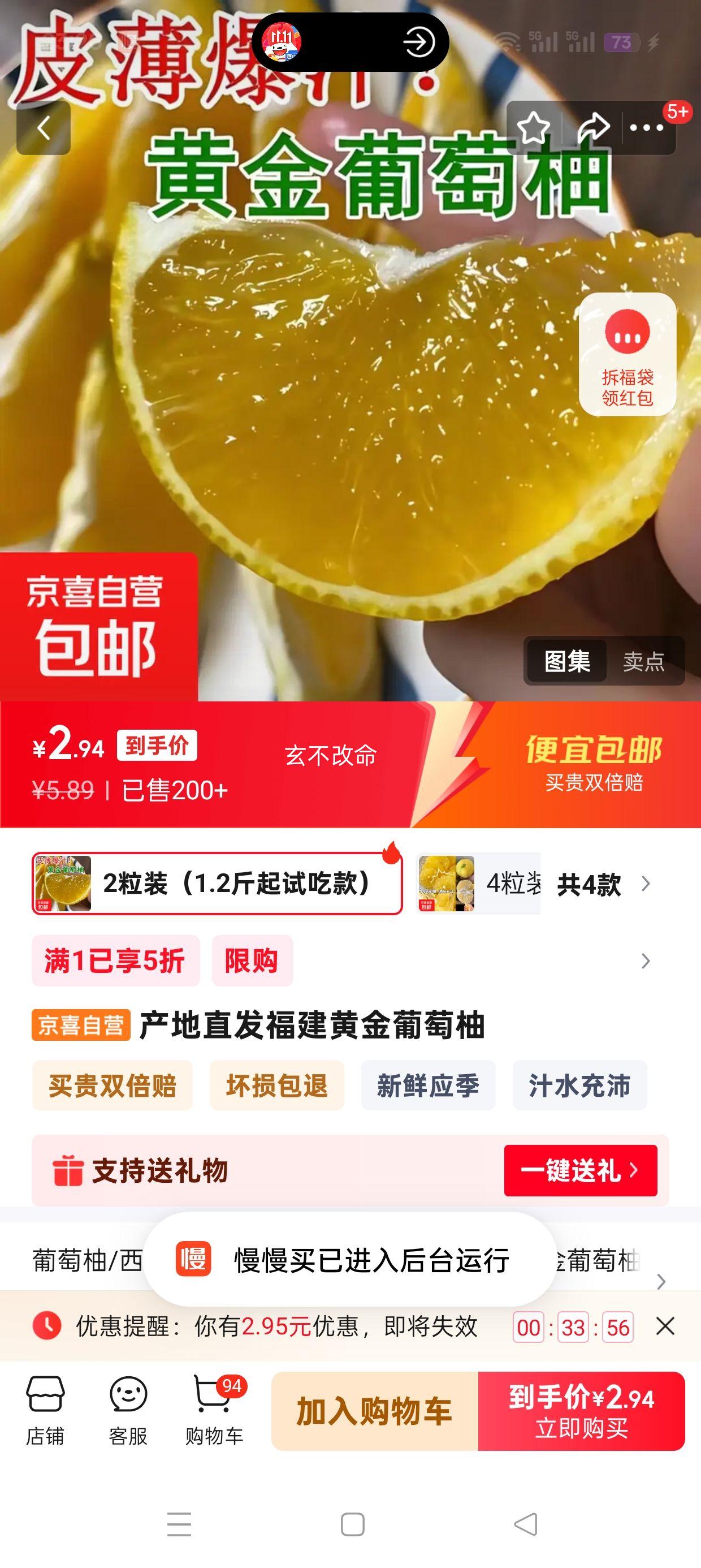Choose the 4粒装 variant
The image size is (701, 1568).
(479, 883)
